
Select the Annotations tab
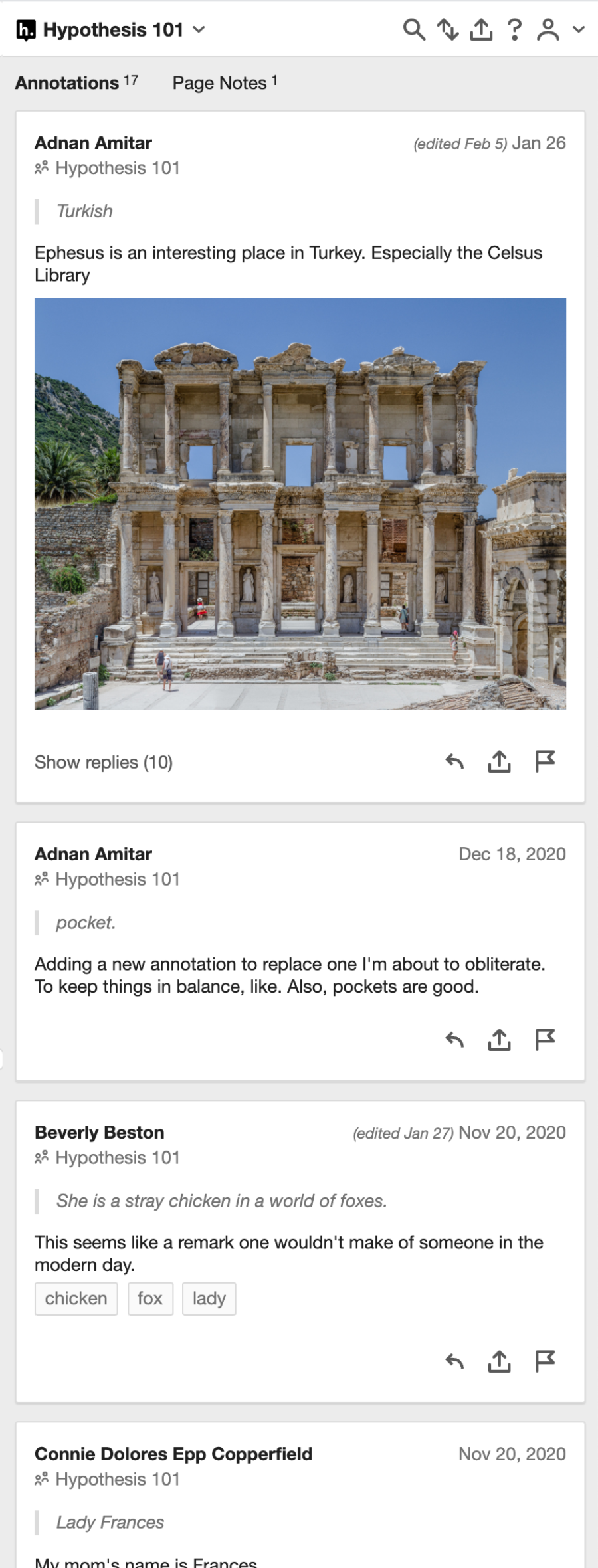pos(76,82)
